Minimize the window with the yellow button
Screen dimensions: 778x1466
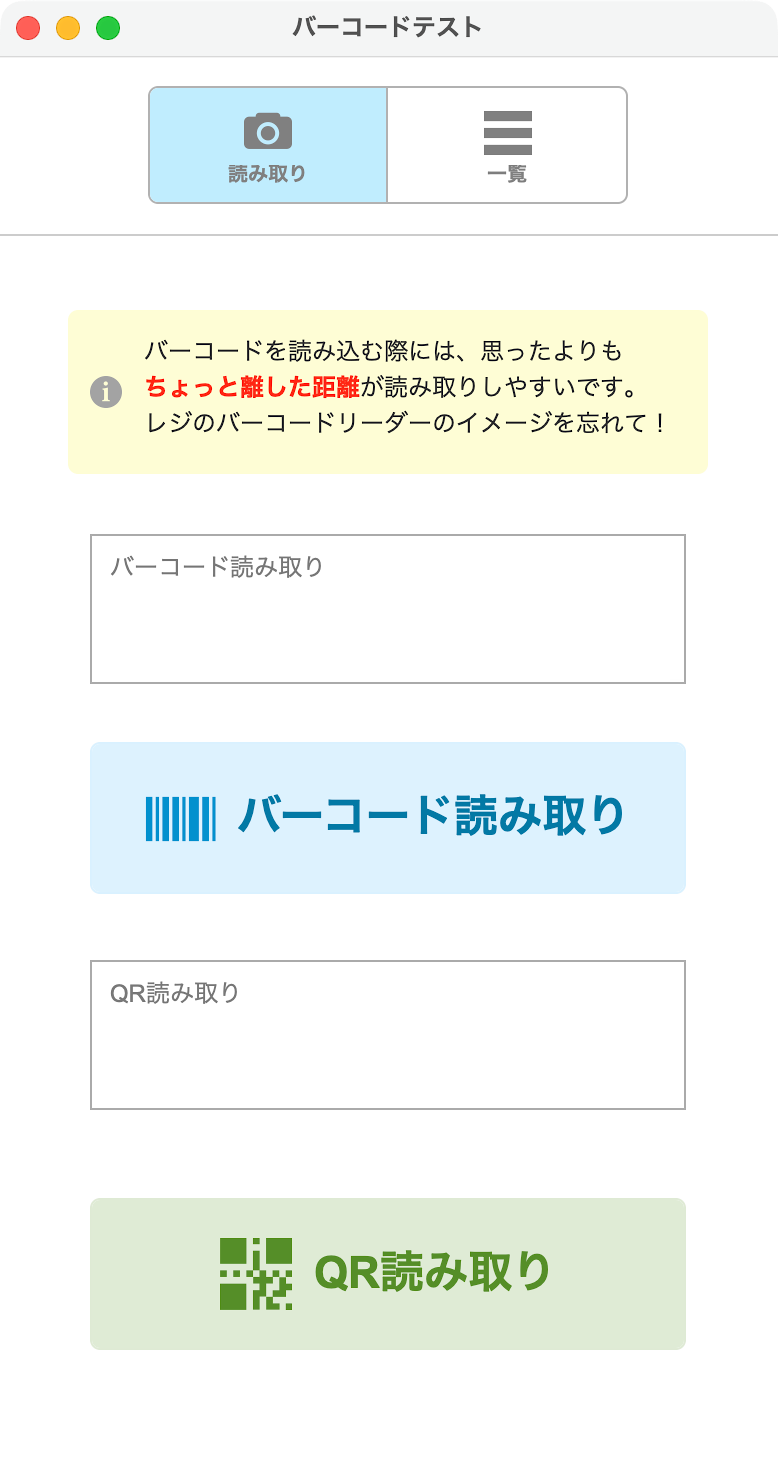point(68,28)
